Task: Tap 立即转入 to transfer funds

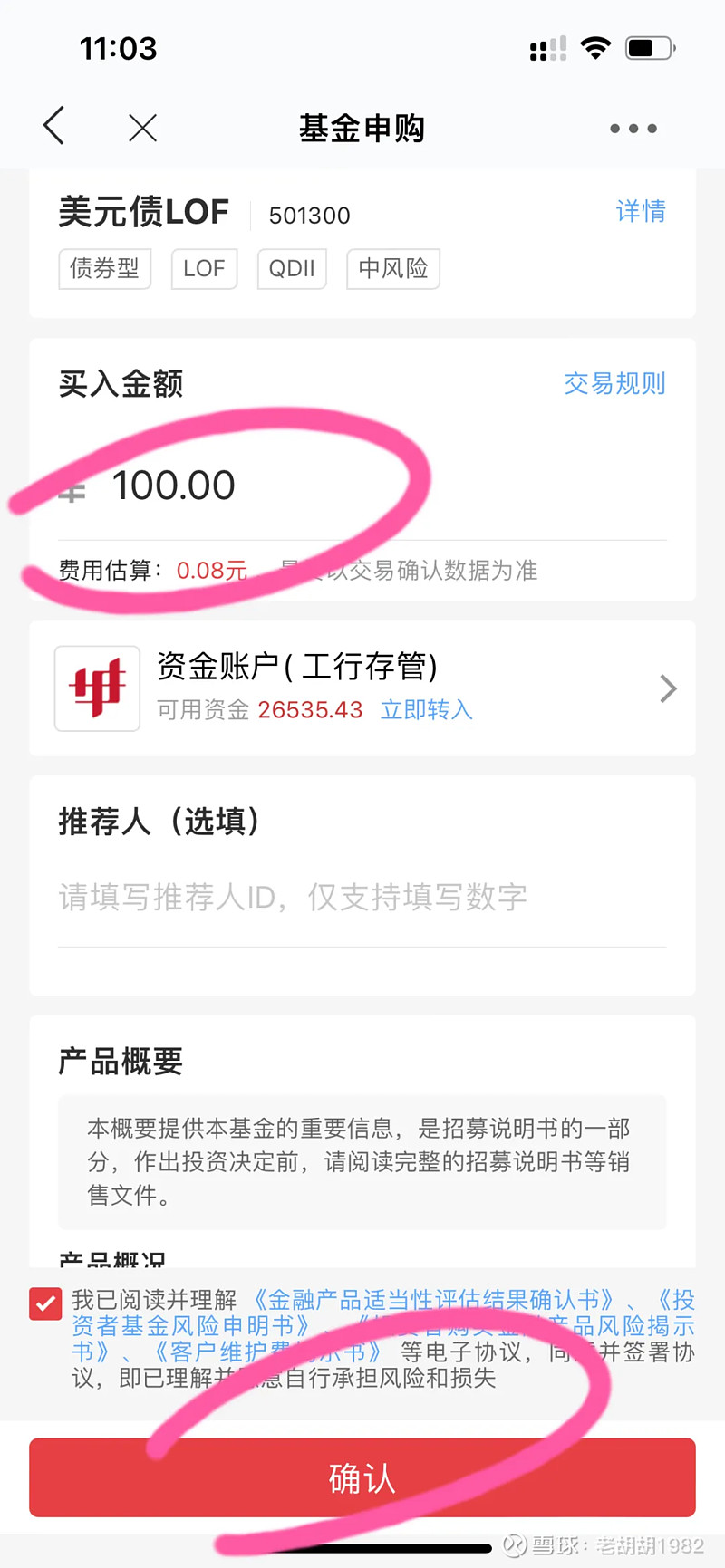Action: 426,709
